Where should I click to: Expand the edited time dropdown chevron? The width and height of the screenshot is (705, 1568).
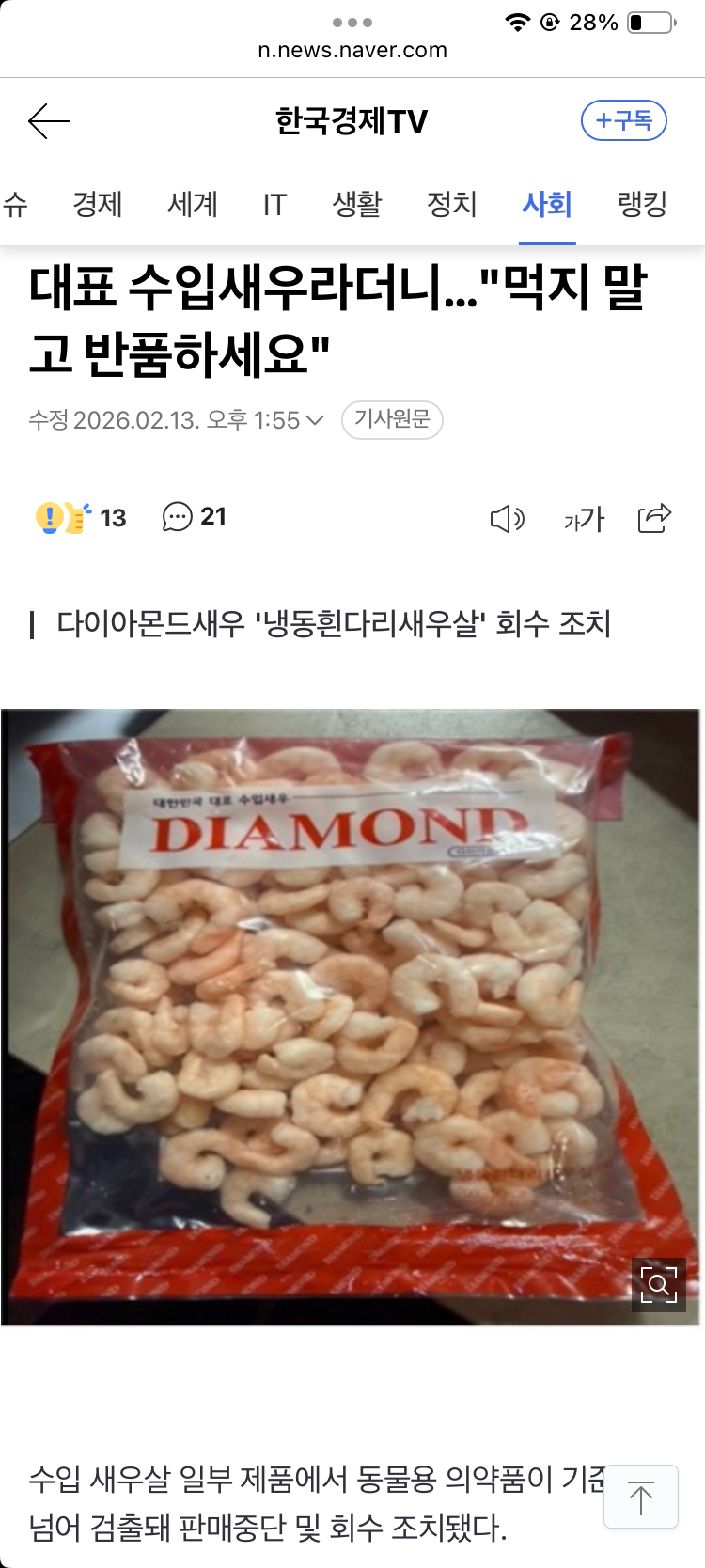coord(315,420)
